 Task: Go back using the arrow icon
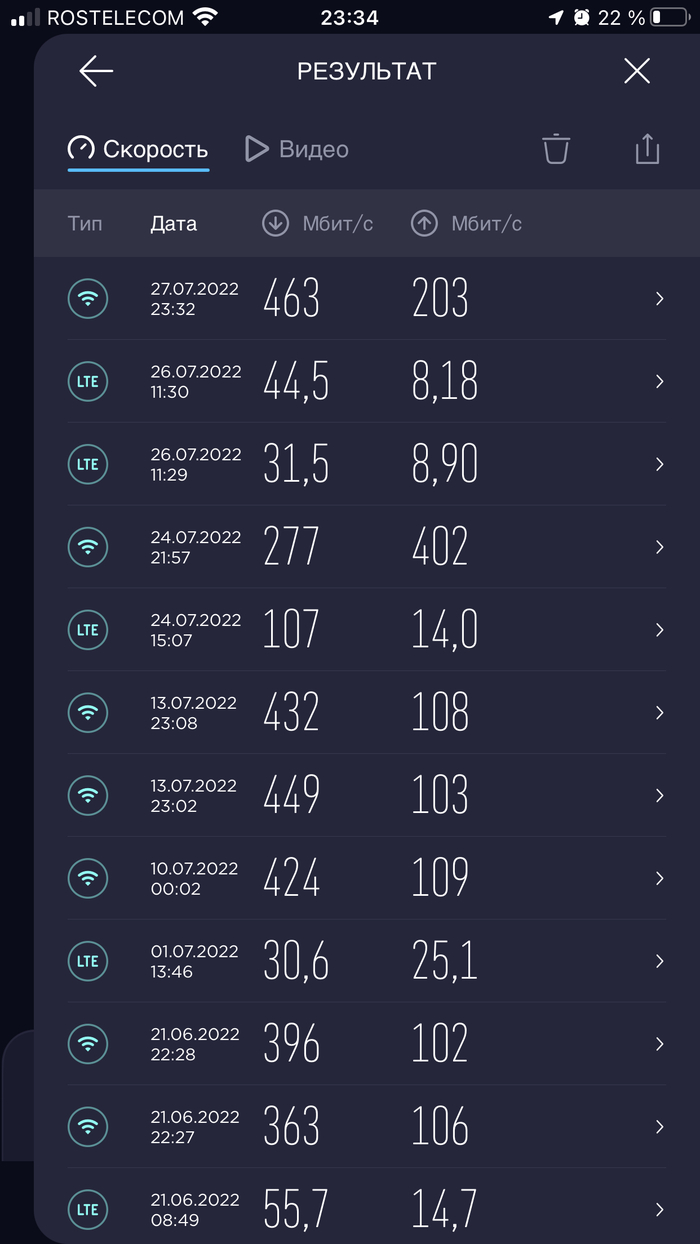[x=96, y=71]
